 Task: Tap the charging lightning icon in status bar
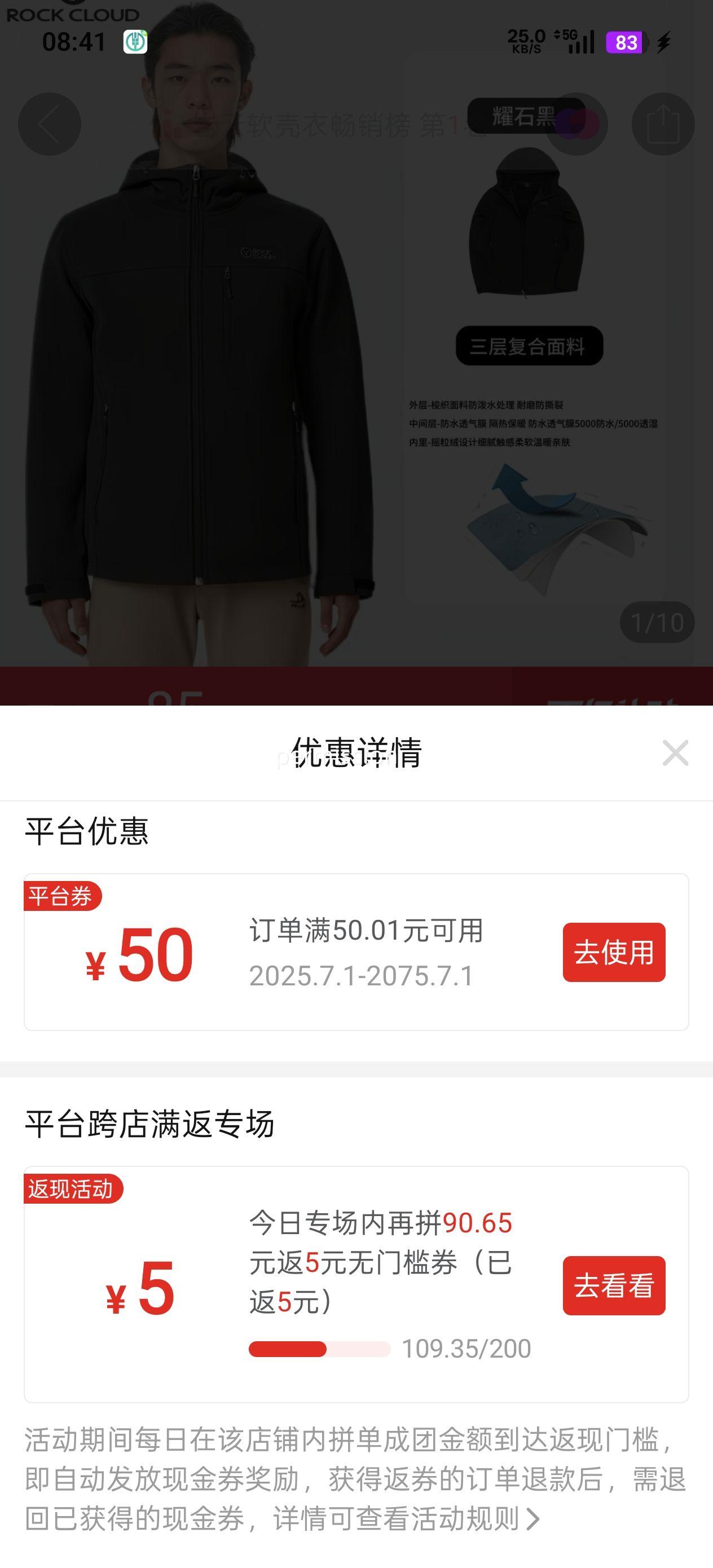[664, 42]
